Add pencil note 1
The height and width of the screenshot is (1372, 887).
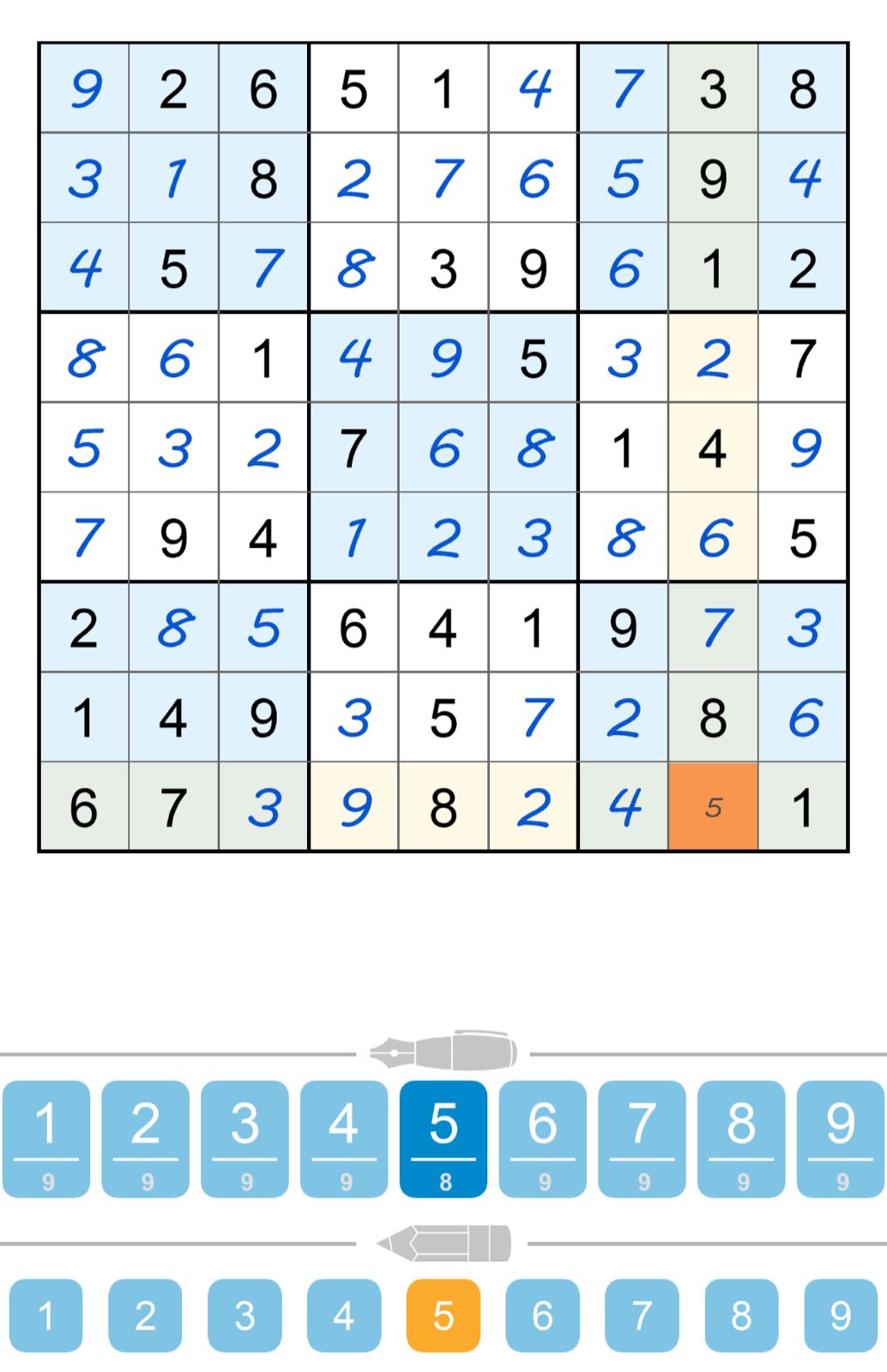(46, 1315)
